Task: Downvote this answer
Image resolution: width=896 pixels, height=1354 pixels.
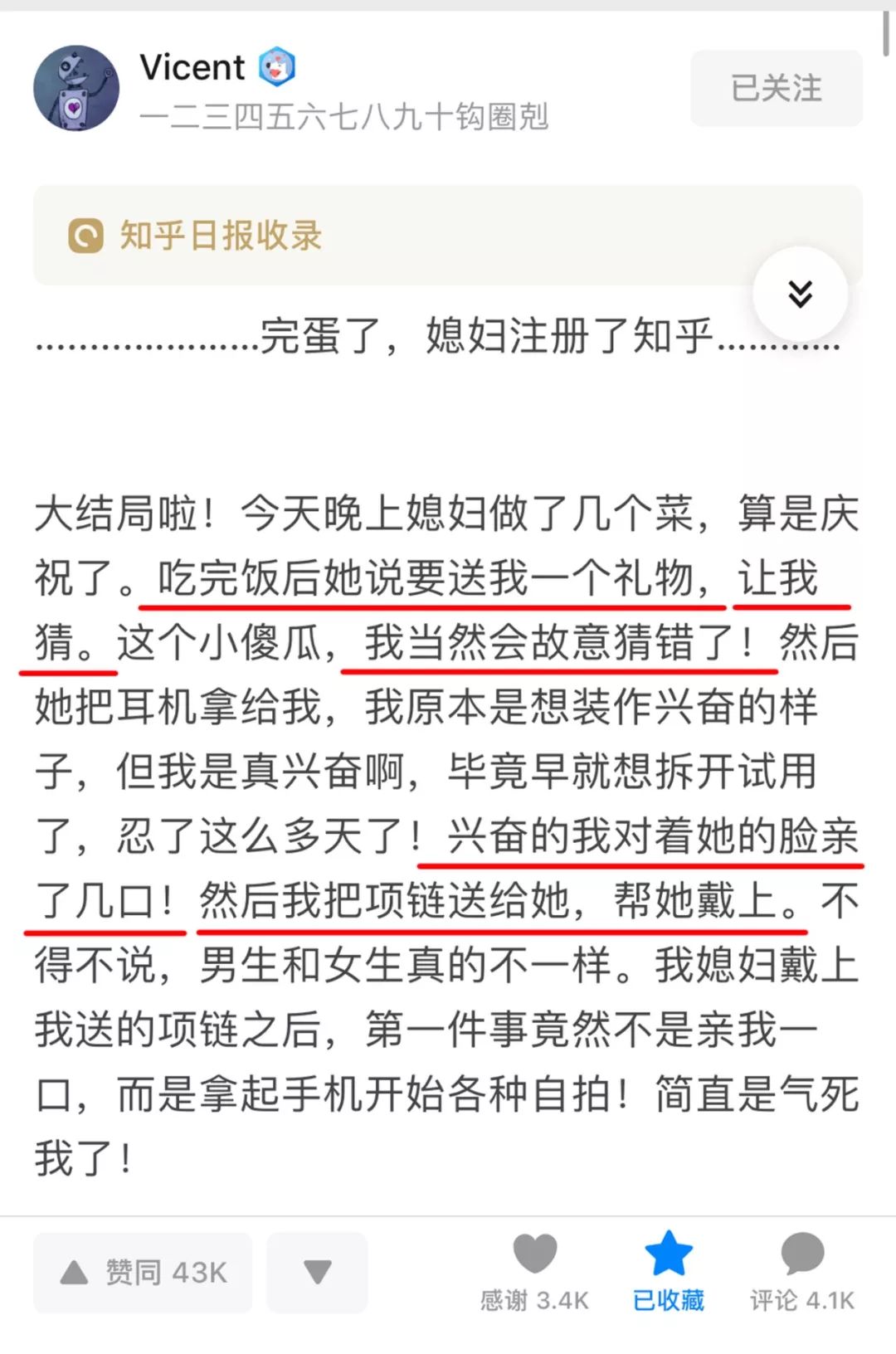Action: pyautogui.click(x=317, y=1272)
